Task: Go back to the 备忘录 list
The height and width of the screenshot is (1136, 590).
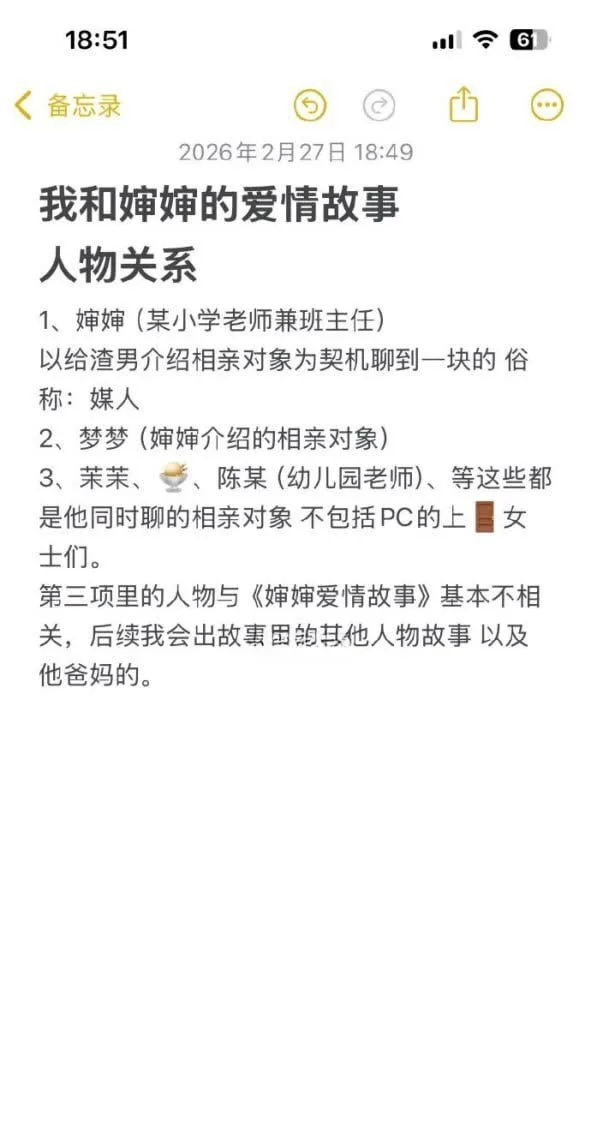Action: click(x=67, y=106)
